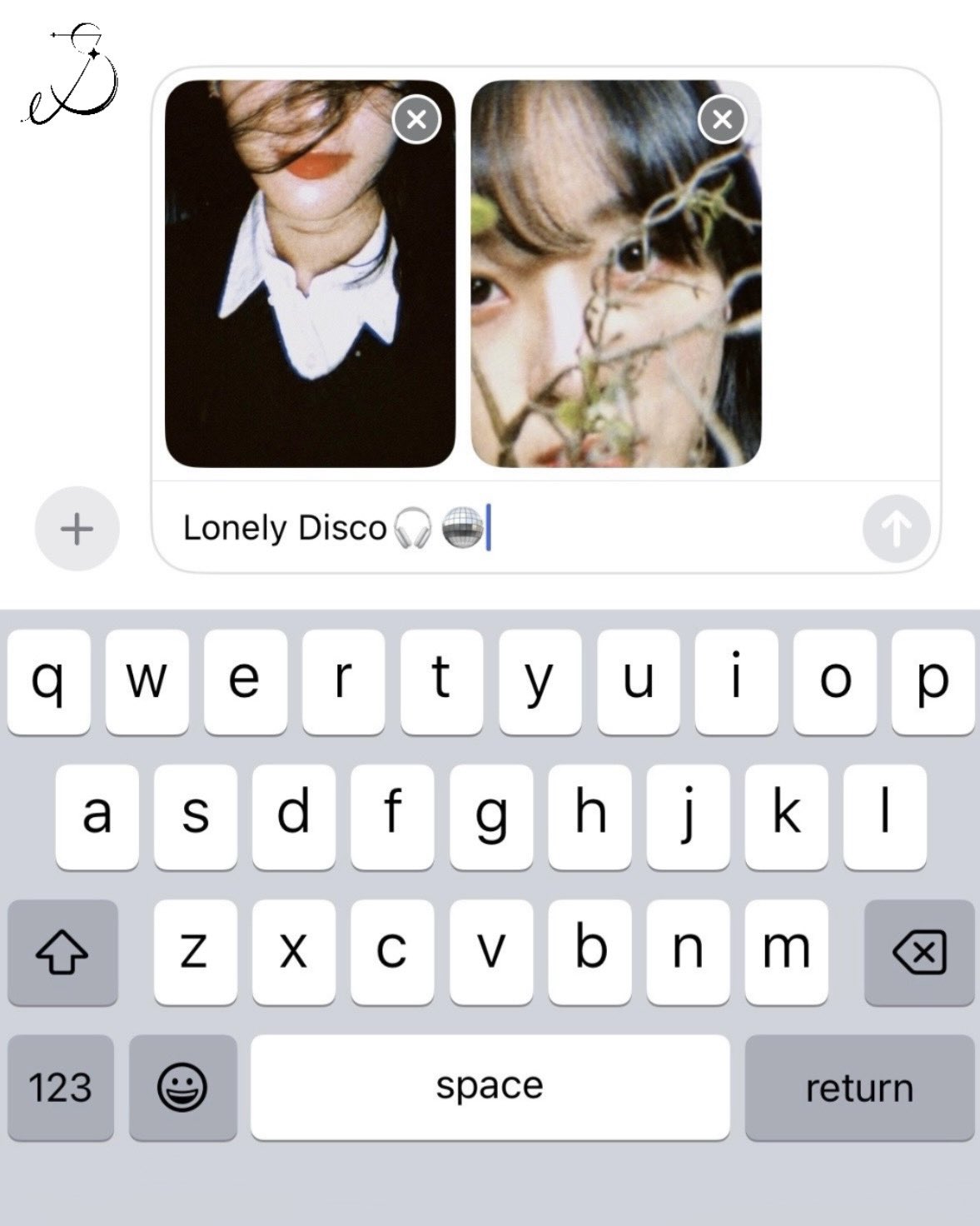Preview the attached photo with branches
The width and height of the screenshot is (980, 1226).
616,300
